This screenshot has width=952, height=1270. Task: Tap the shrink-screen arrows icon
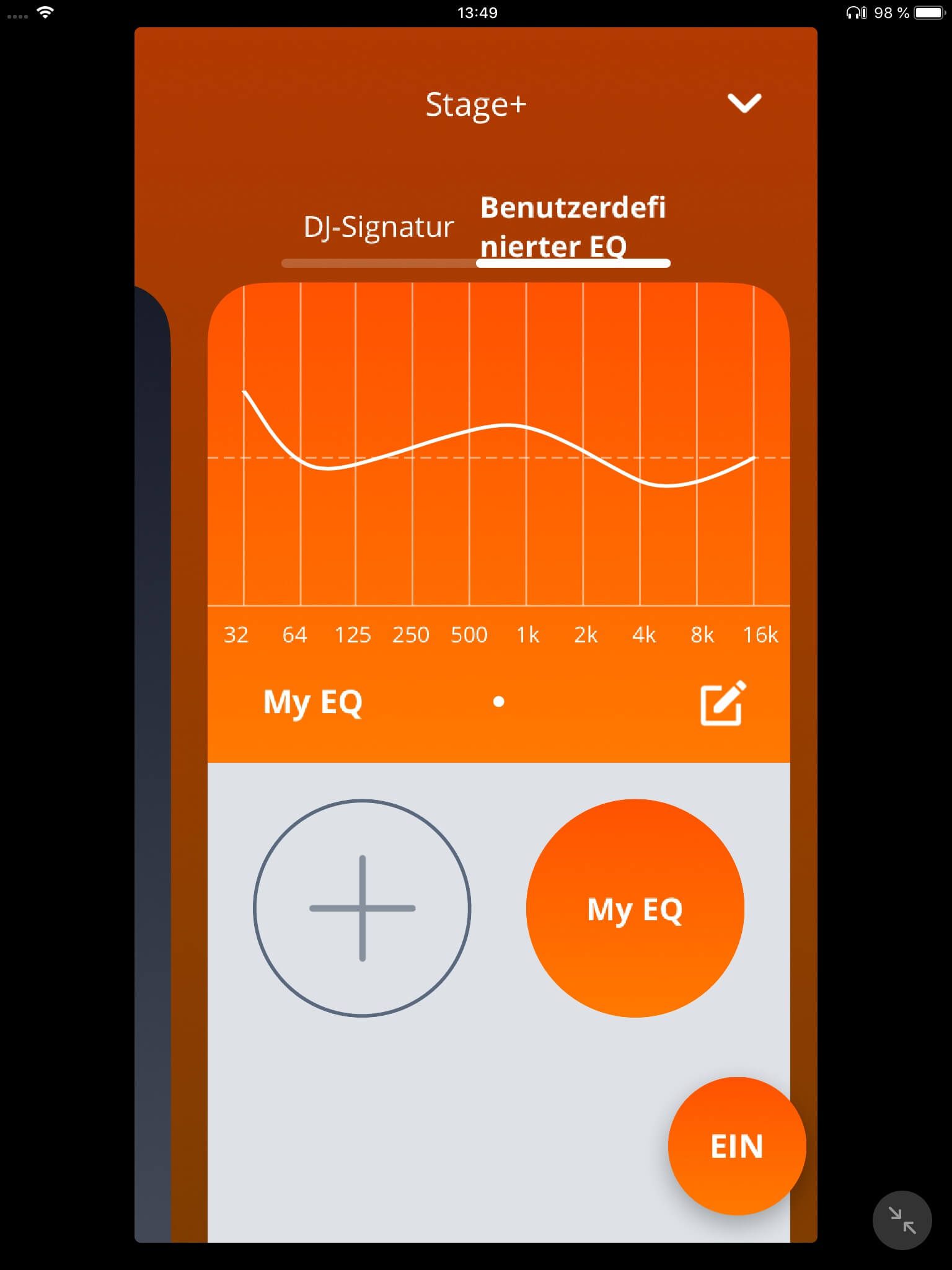[x=902, y=1220]
